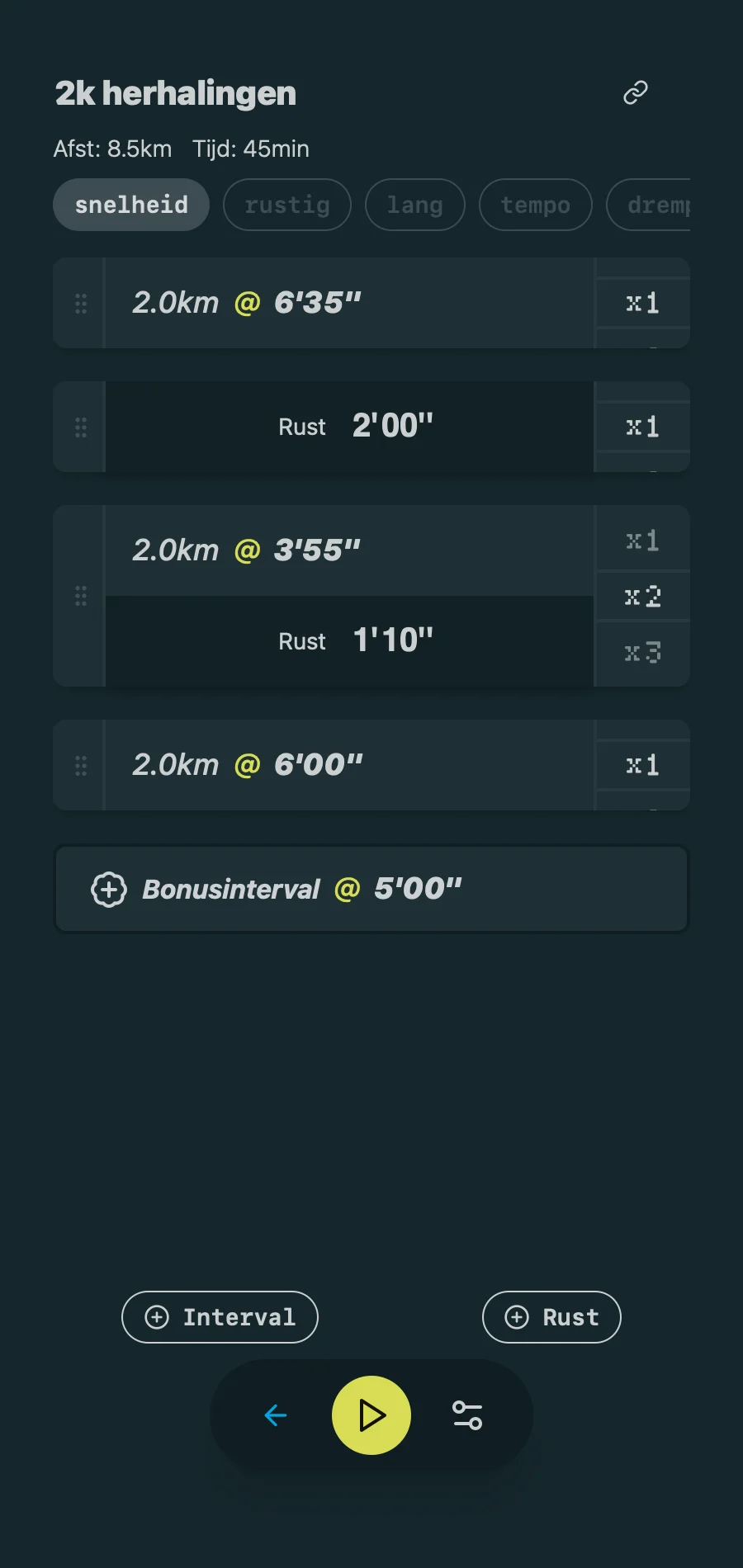The image size is (743, 1568).
Task: Select the x2 repeat option for the 3'55" interval
Action: coord(642,596)
